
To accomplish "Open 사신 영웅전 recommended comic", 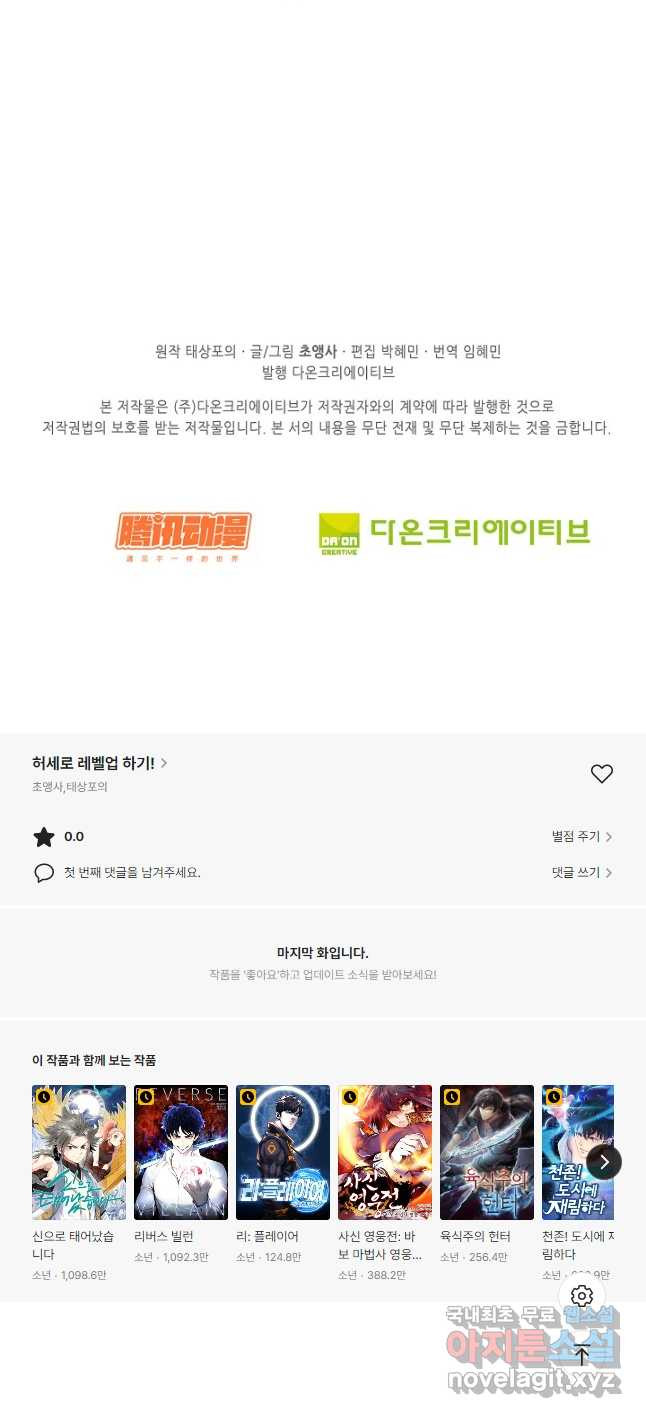I will click(385, 1152).
